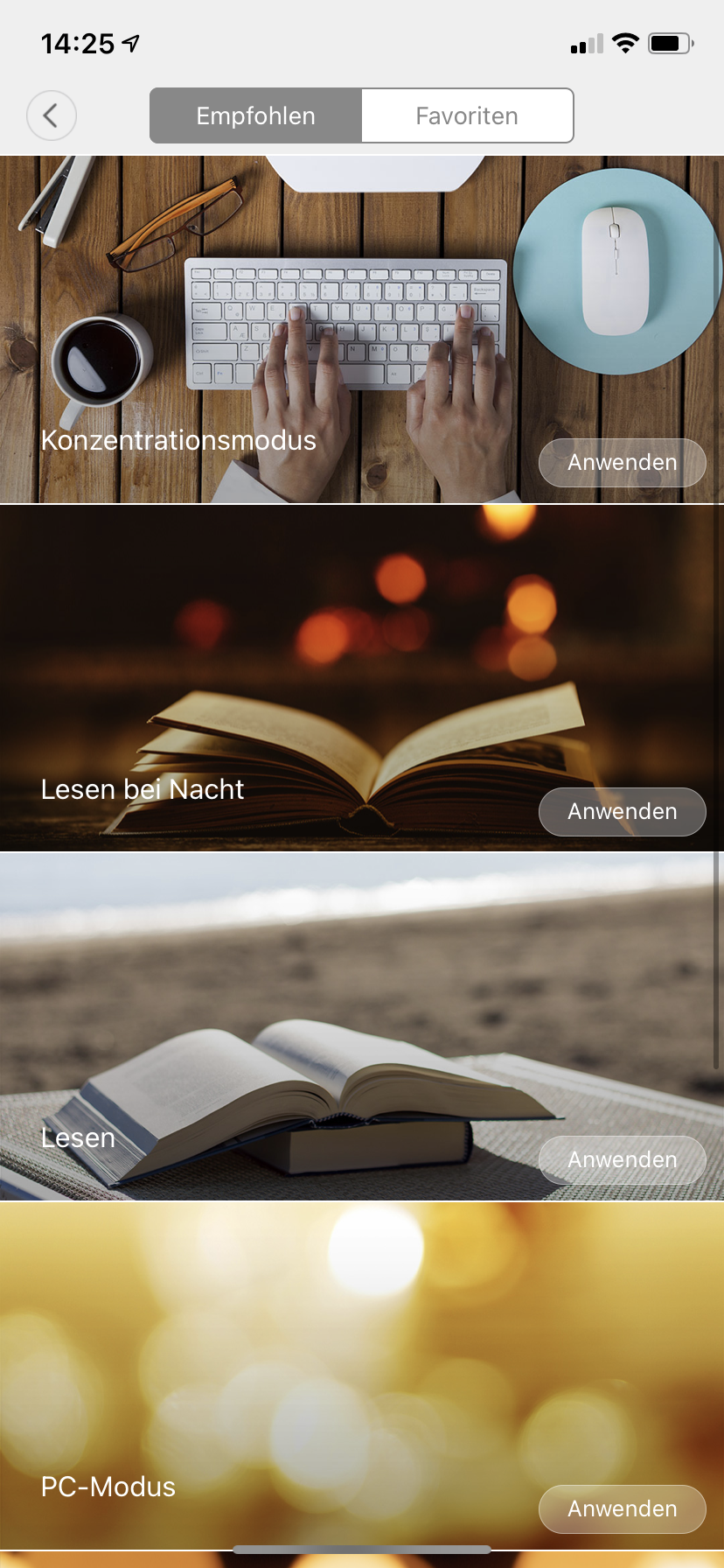The width and height of the screenshot is (724, 1568).
Task: Apply the Konzentrationsmodus scene
Action: tap(622, 462)
